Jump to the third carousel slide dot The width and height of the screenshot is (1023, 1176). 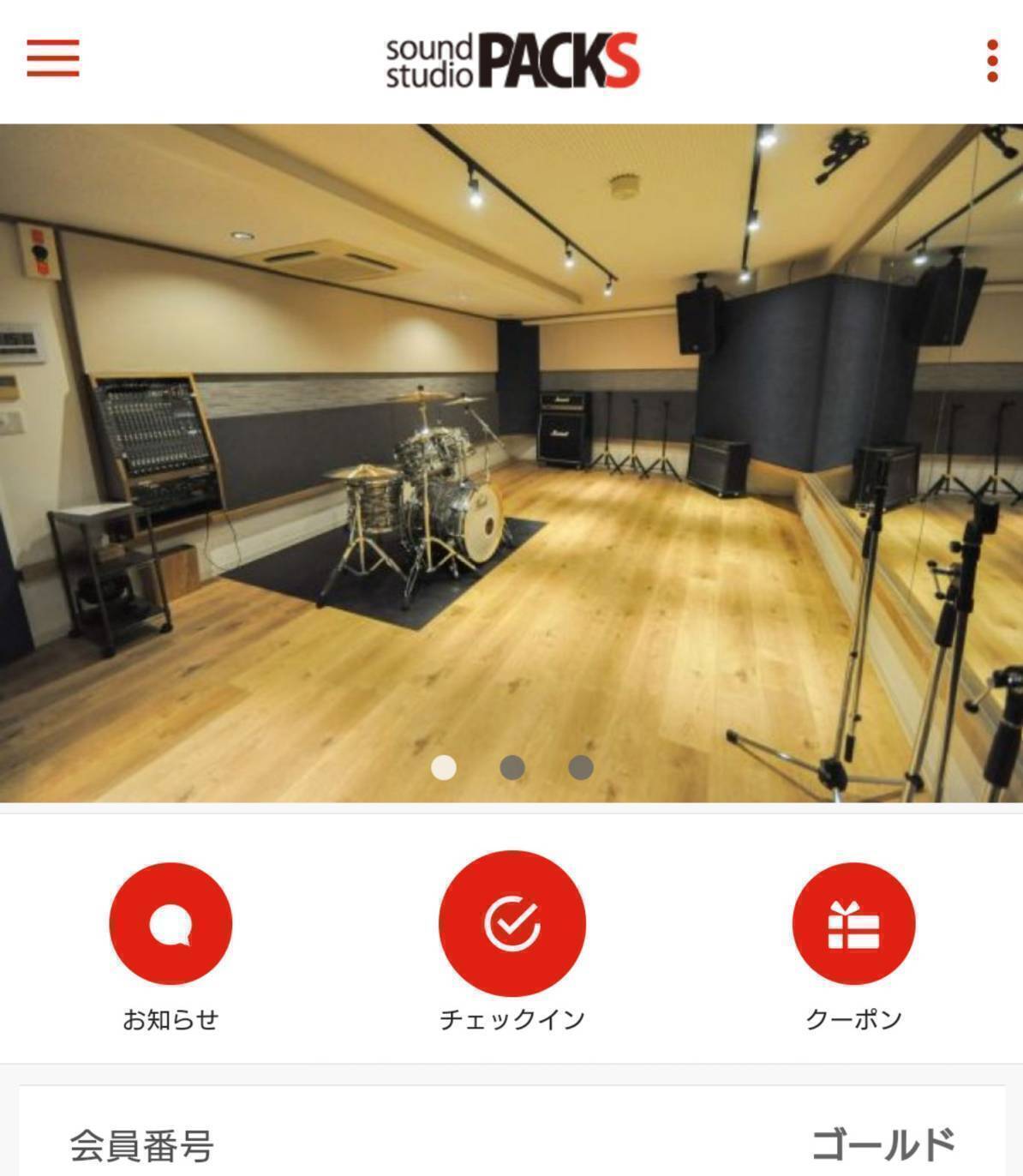point(581,767)
